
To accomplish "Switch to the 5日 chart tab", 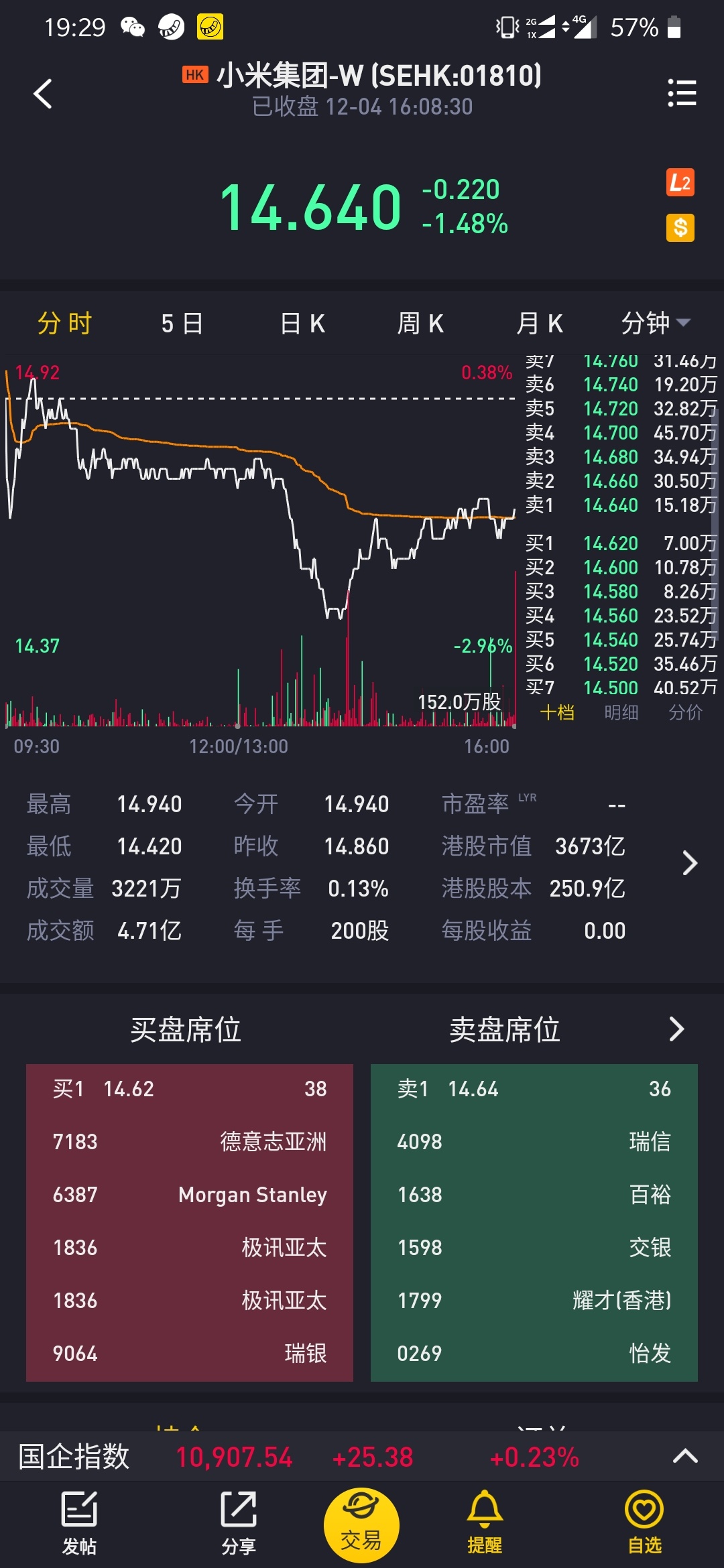I will click(x=182, y=324).
